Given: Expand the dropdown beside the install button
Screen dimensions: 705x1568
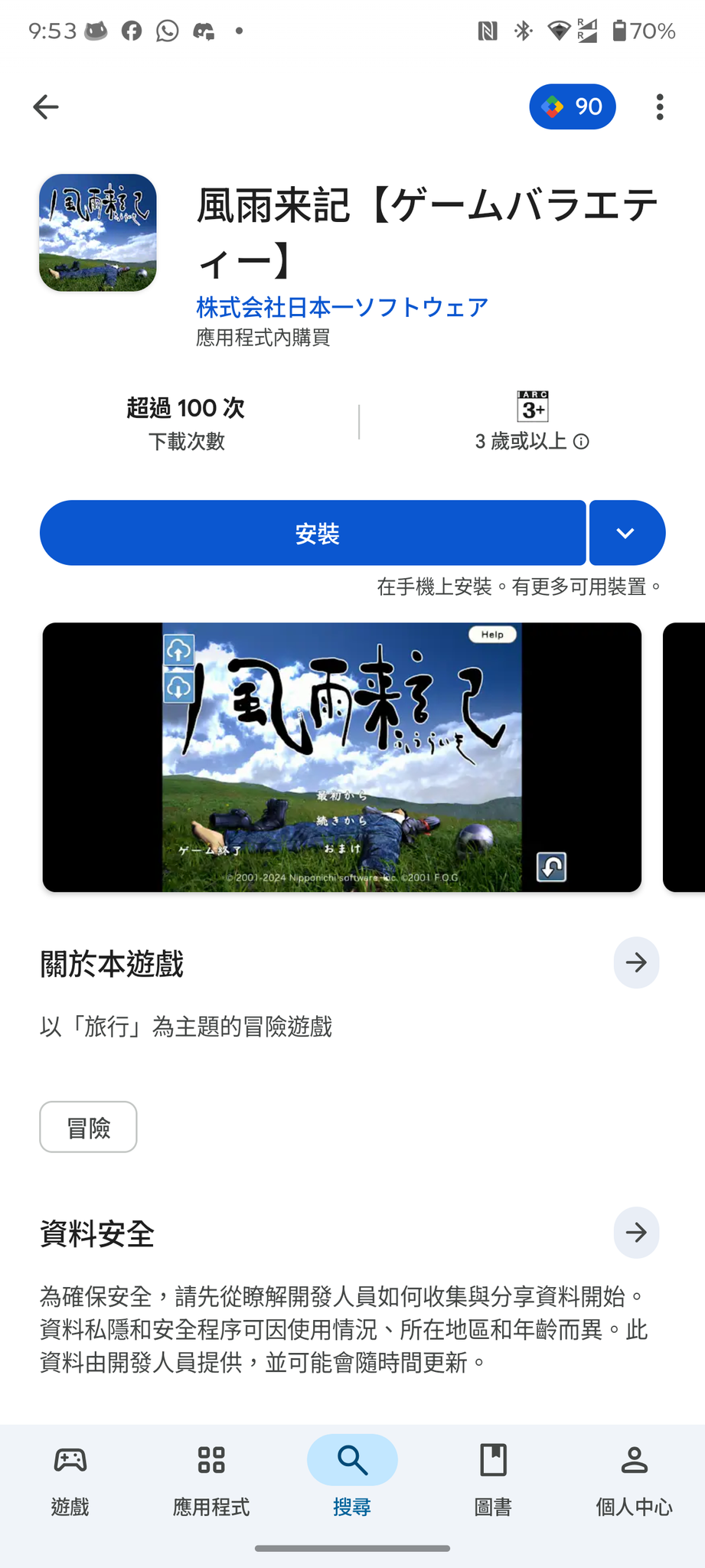Looking at the screenshot, I should point(626,533).
